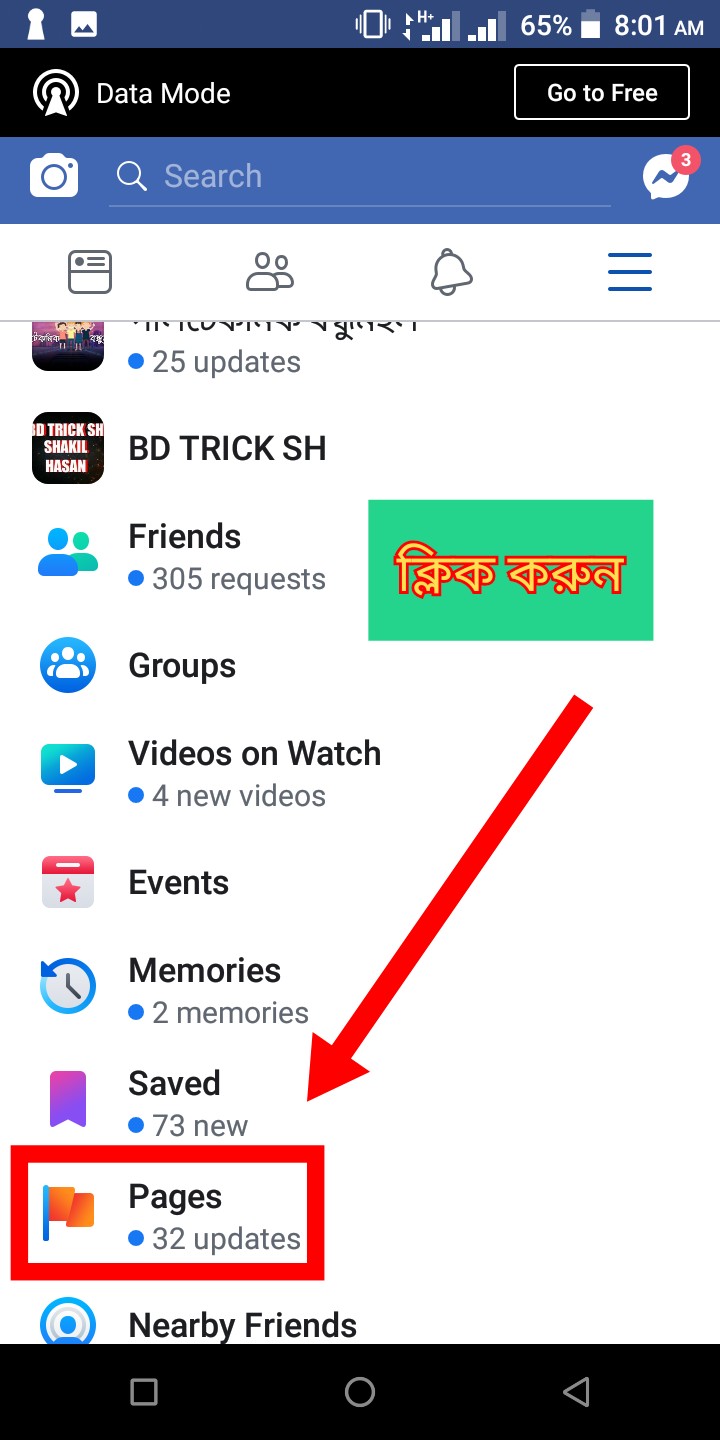Open the Groups menu item

pyautogui.click(x=182, y=666)
